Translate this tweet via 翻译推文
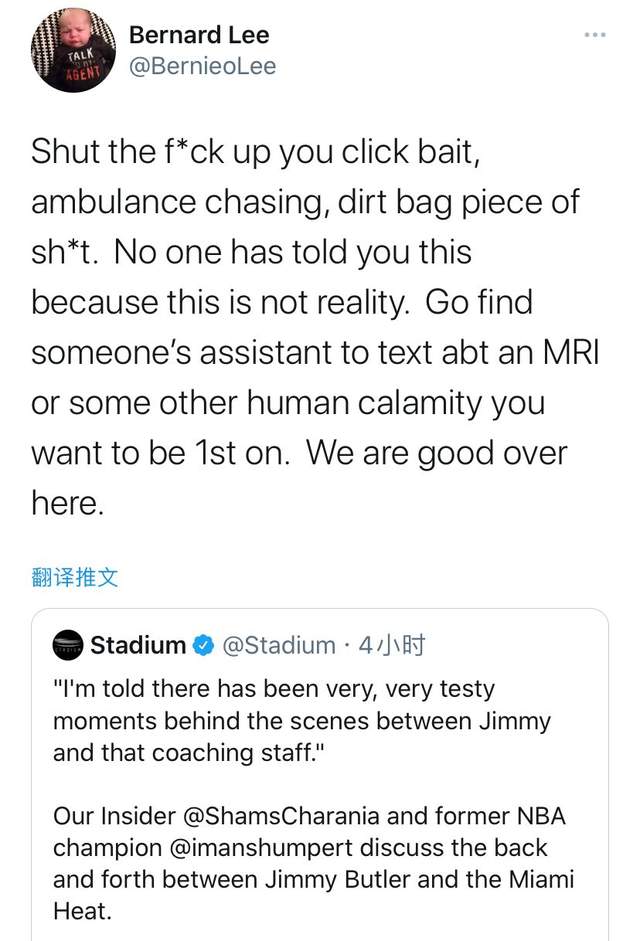The width and height of the screenshot is (640, 941). (x=75, y=577)
